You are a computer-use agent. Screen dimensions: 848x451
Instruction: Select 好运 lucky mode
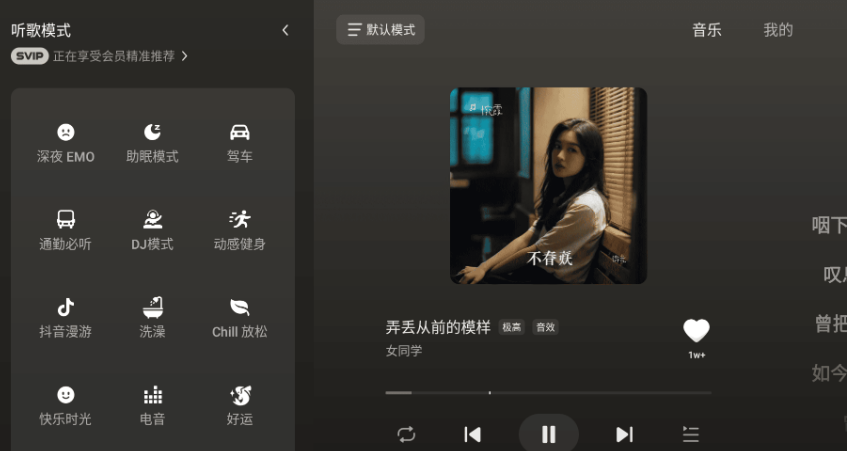coord(239,405)
